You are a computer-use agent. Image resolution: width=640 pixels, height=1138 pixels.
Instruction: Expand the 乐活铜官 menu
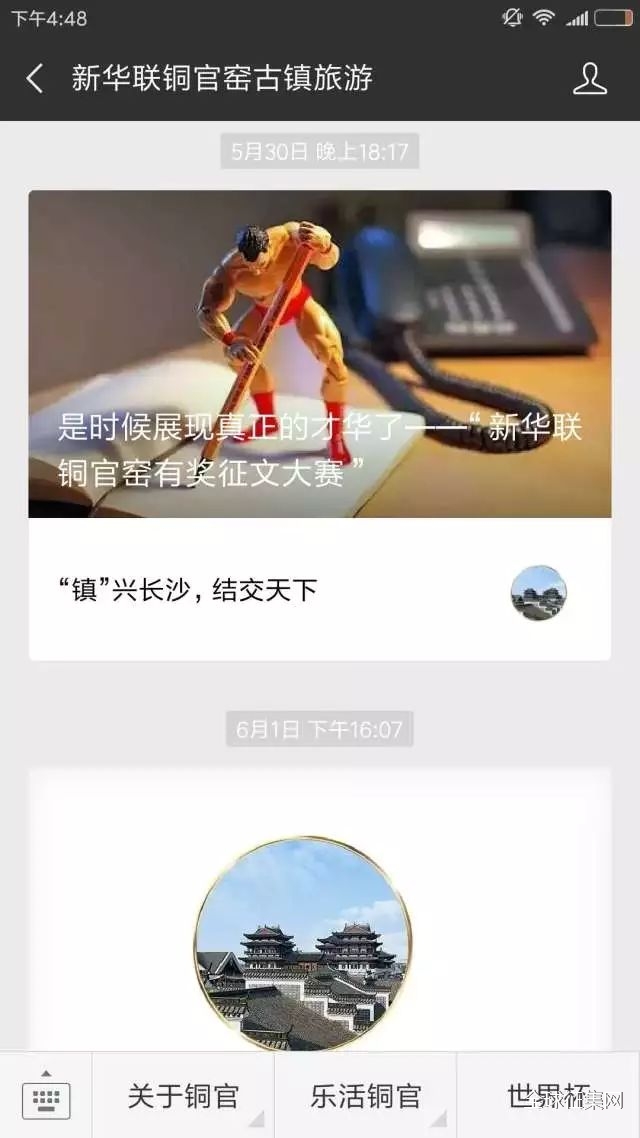pos(365,1096)
